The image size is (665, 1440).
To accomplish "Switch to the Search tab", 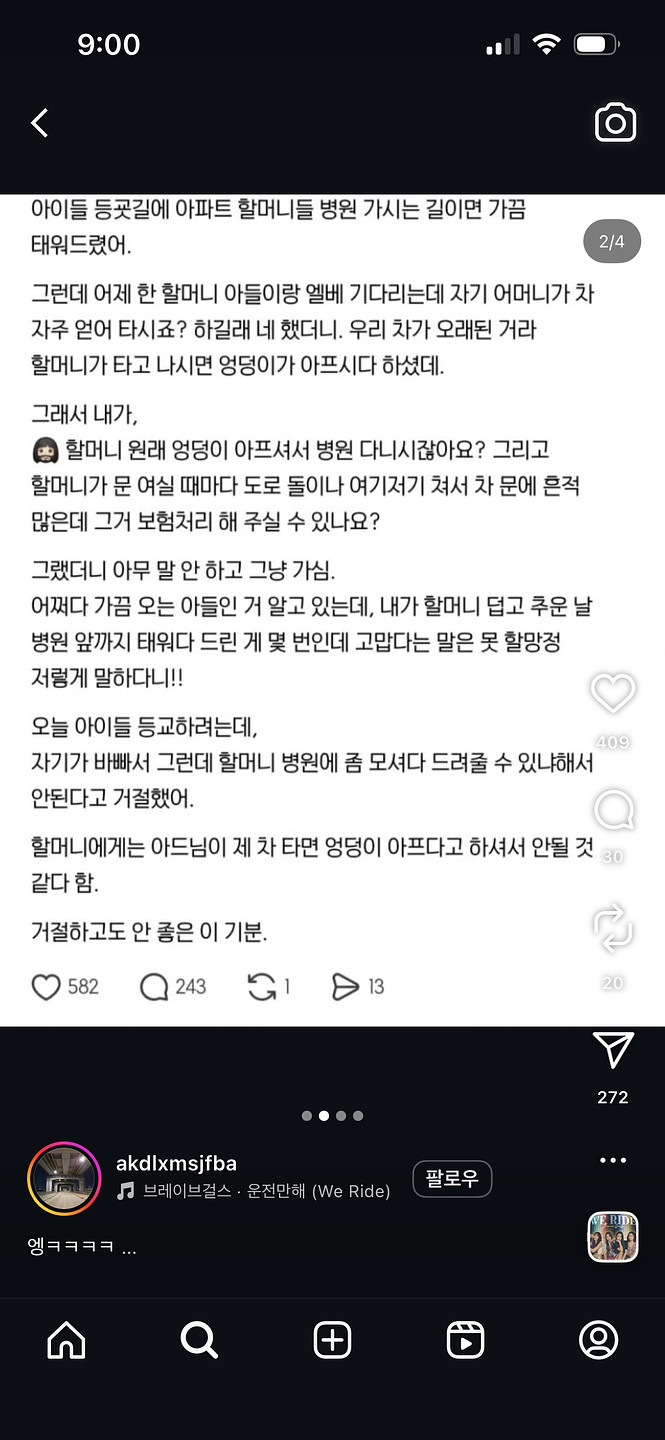I will click(x=199, y=1340).
